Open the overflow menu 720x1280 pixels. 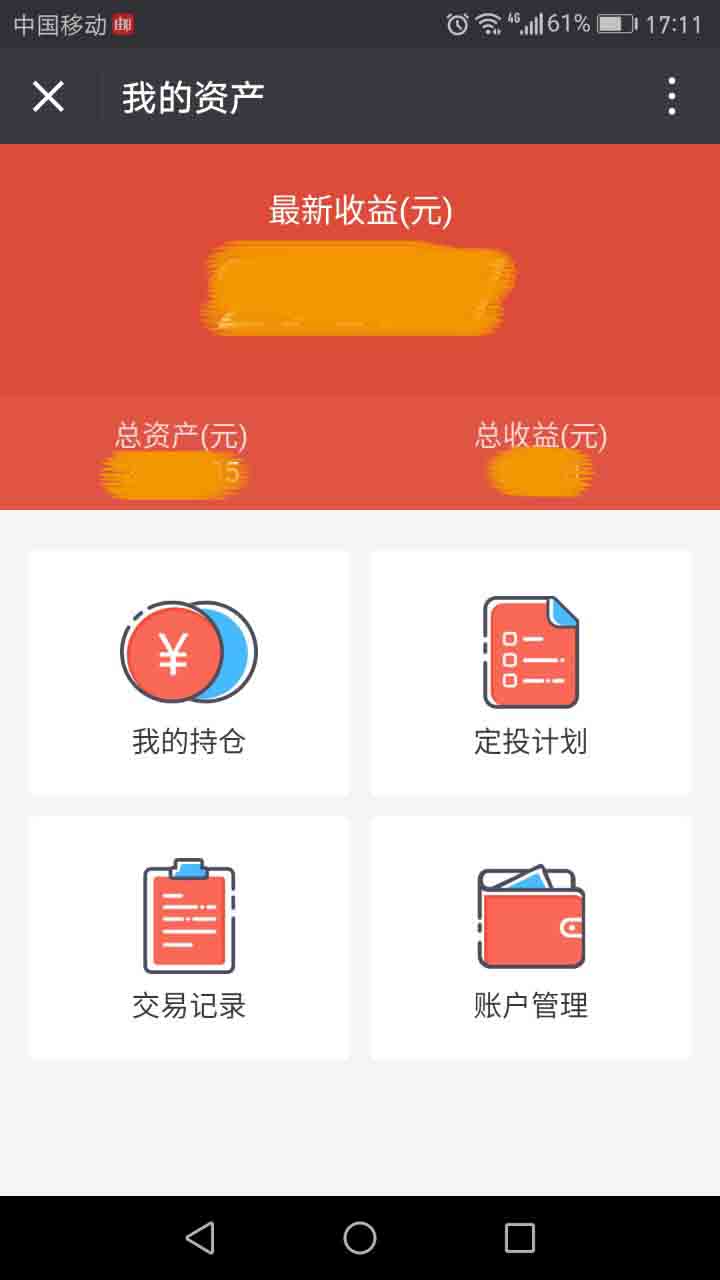(671, 97)
